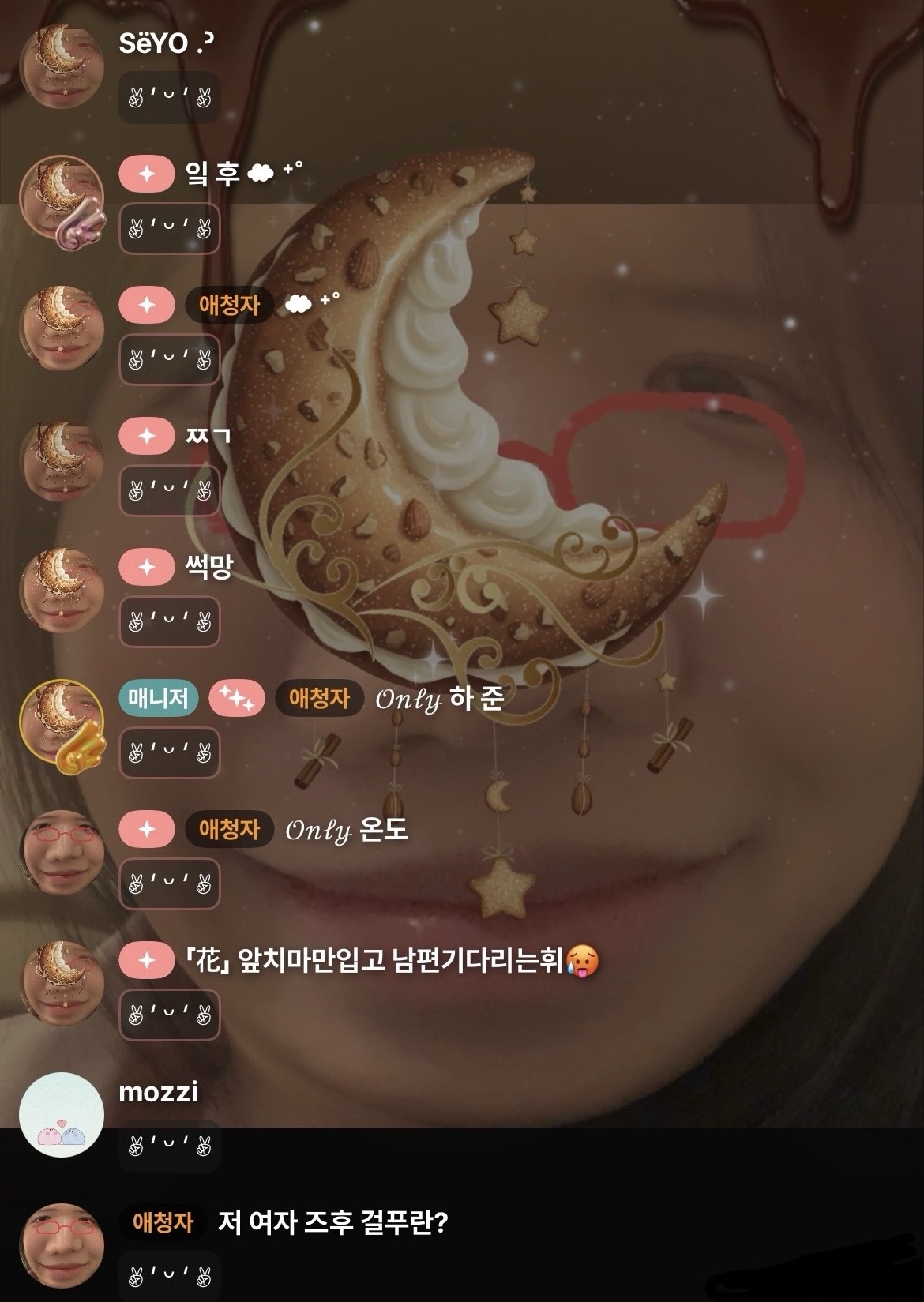
Task: View mozzi's profile avatar
Action: tap(62, 1115)
